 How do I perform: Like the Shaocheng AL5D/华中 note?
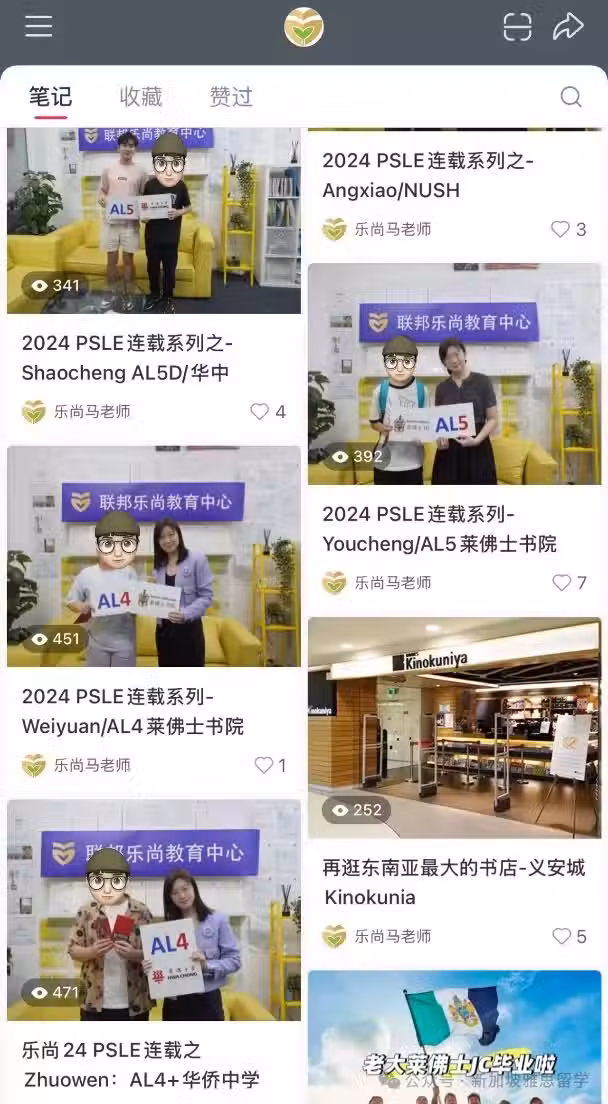260,412
